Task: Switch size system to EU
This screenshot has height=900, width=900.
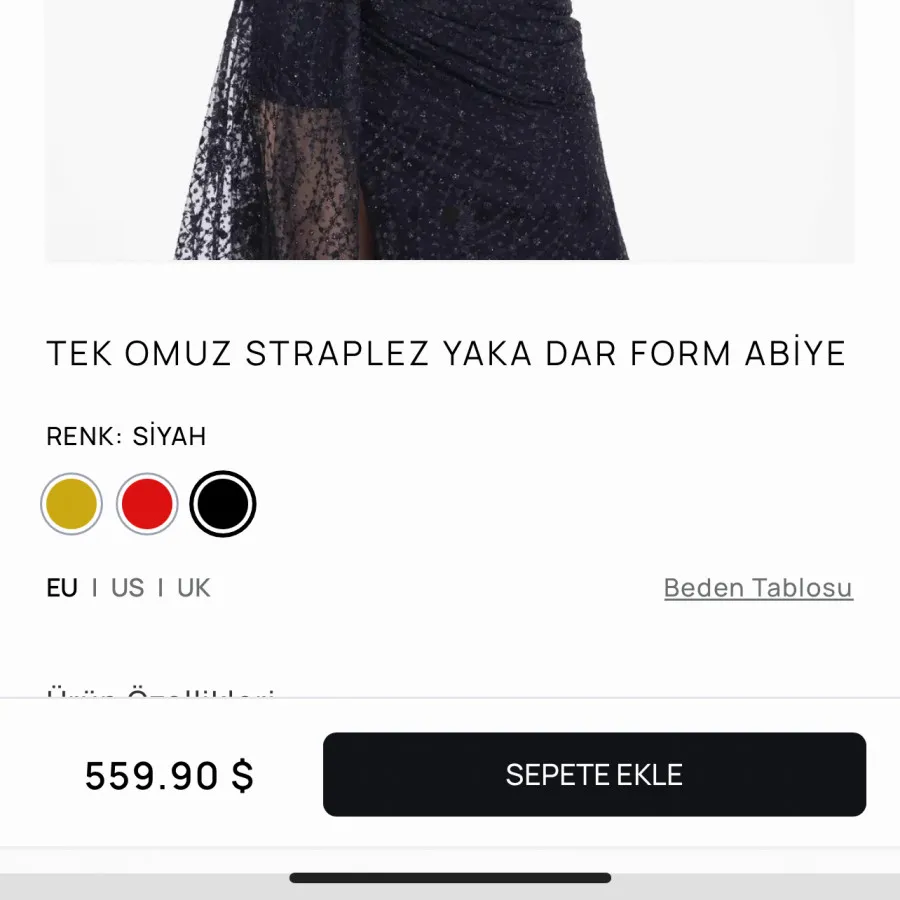Action: point(62,588)
